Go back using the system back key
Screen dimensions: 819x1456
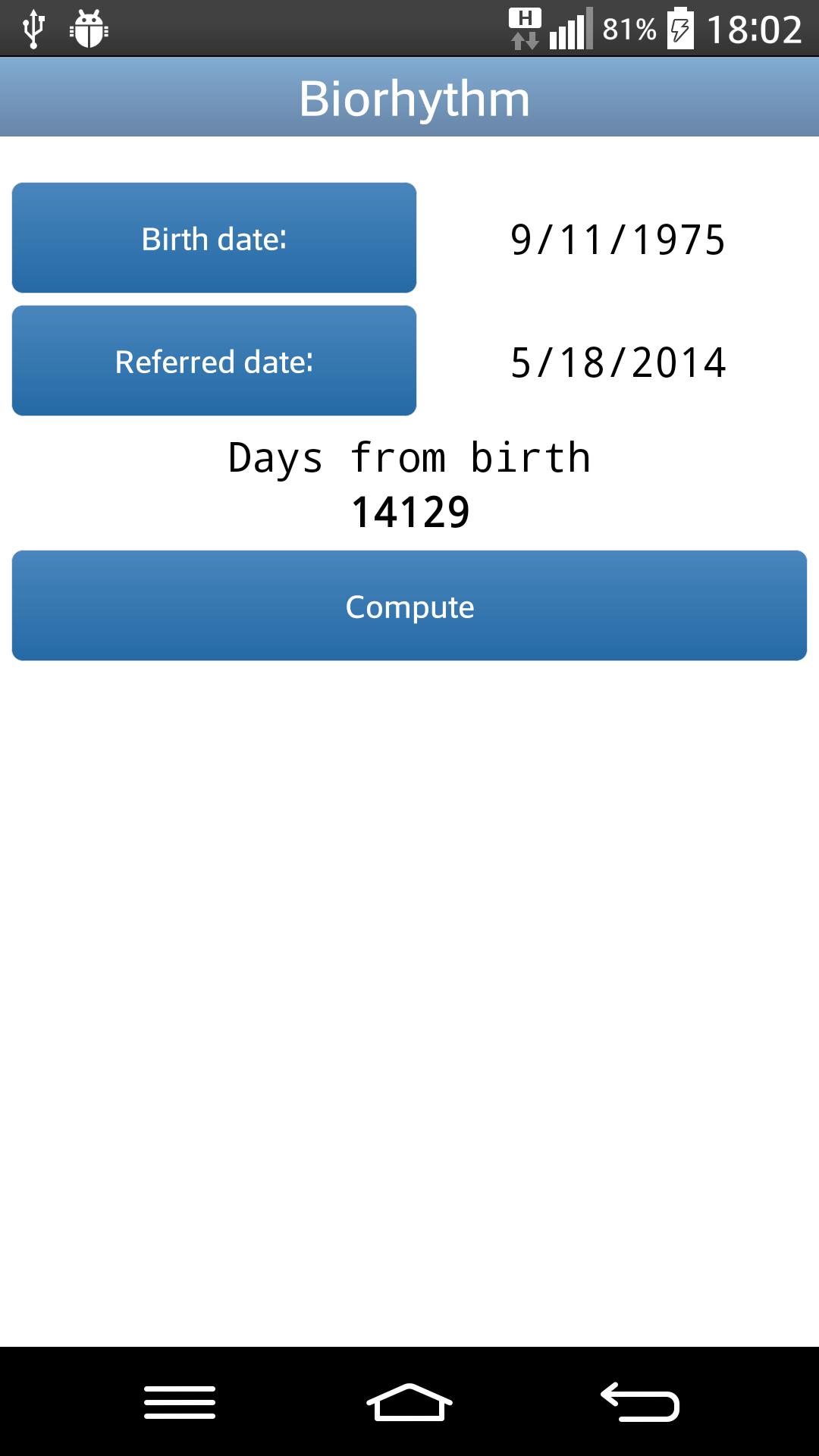[640, 1401]
